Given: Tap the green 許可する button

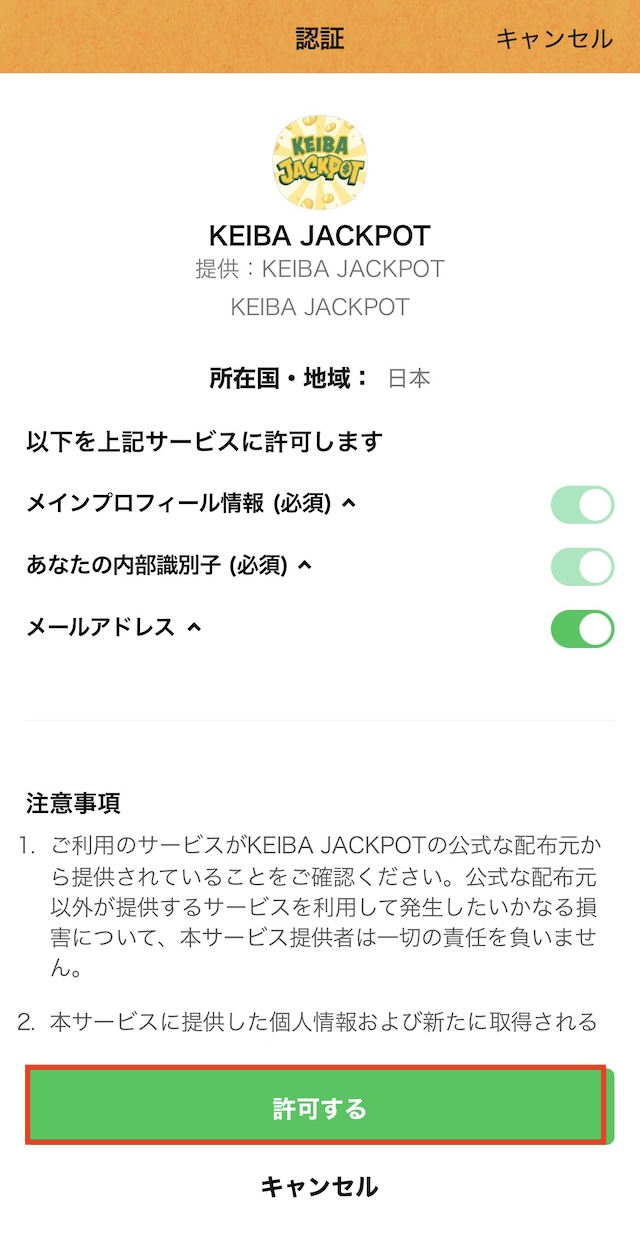Looking at the screenshot, I should pos(316,1106).
